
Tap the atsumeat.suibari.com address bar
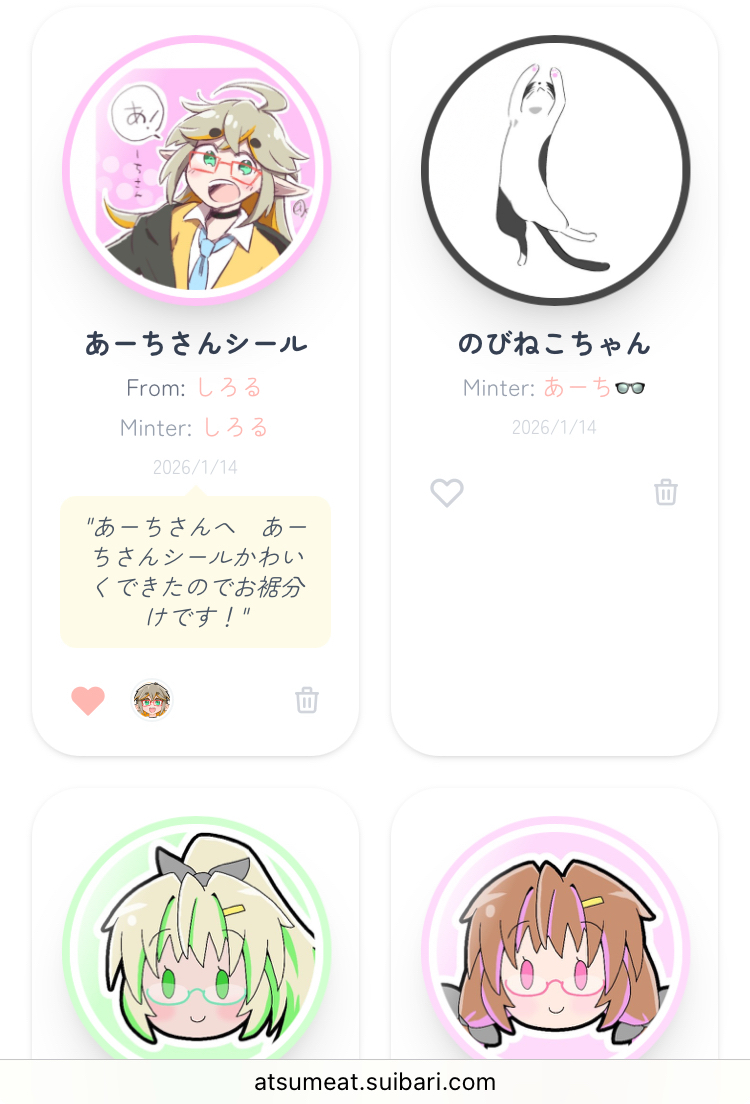[375, 1081]
